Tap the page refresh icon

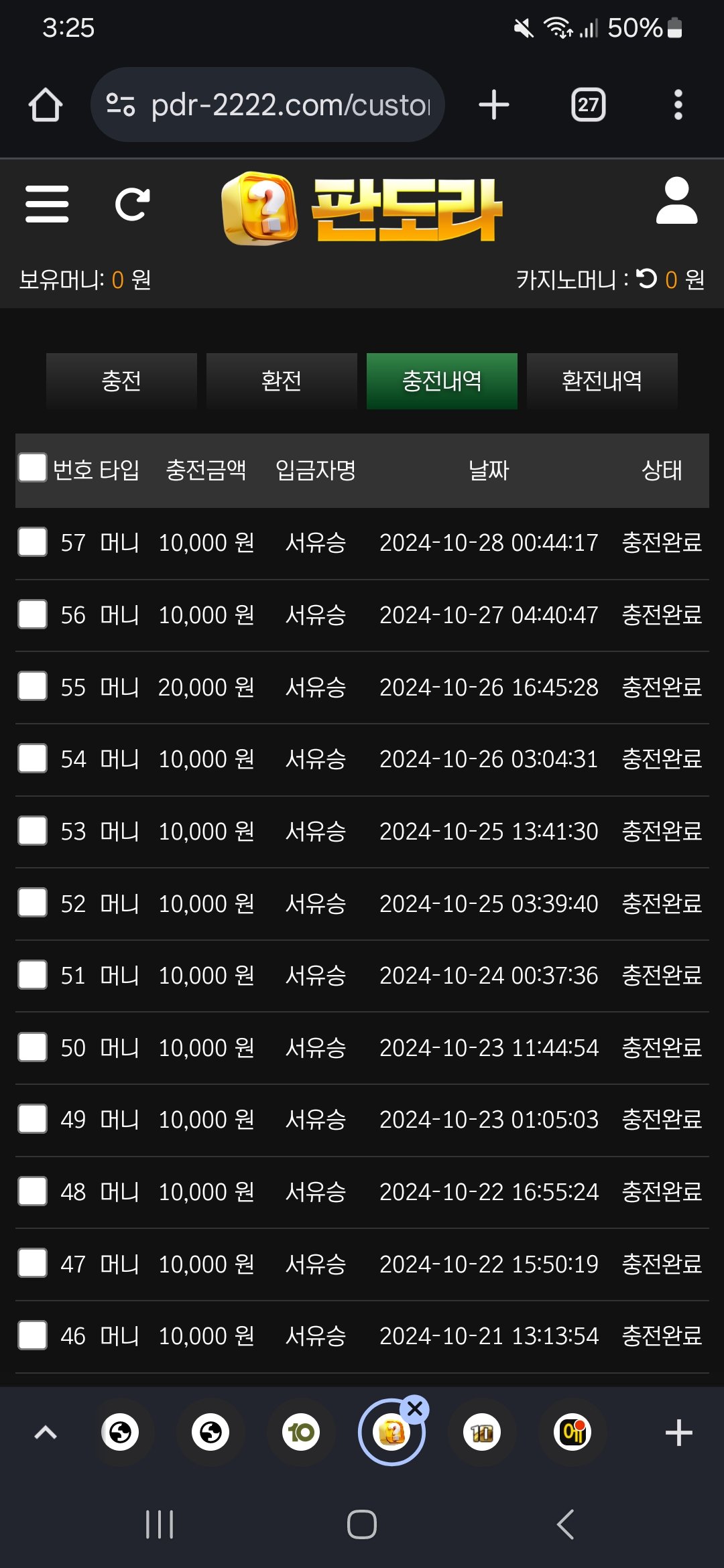pos(132,204)
